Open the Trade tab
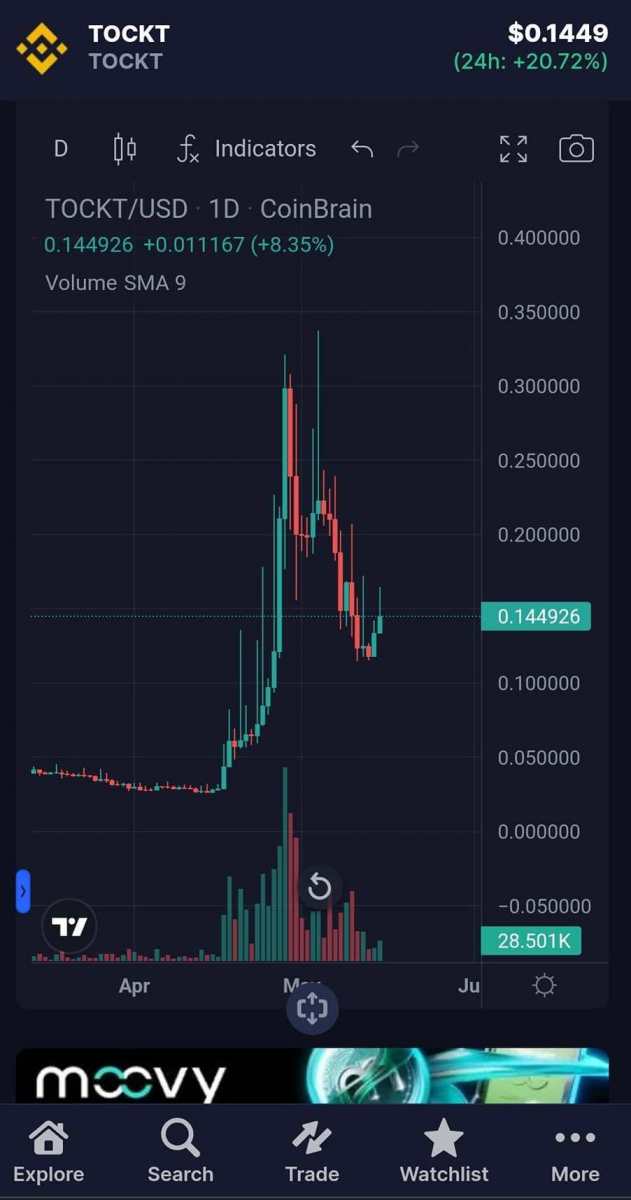Image resolution: width=631 pixels, height=1200 pixels. pos(312,1152)
